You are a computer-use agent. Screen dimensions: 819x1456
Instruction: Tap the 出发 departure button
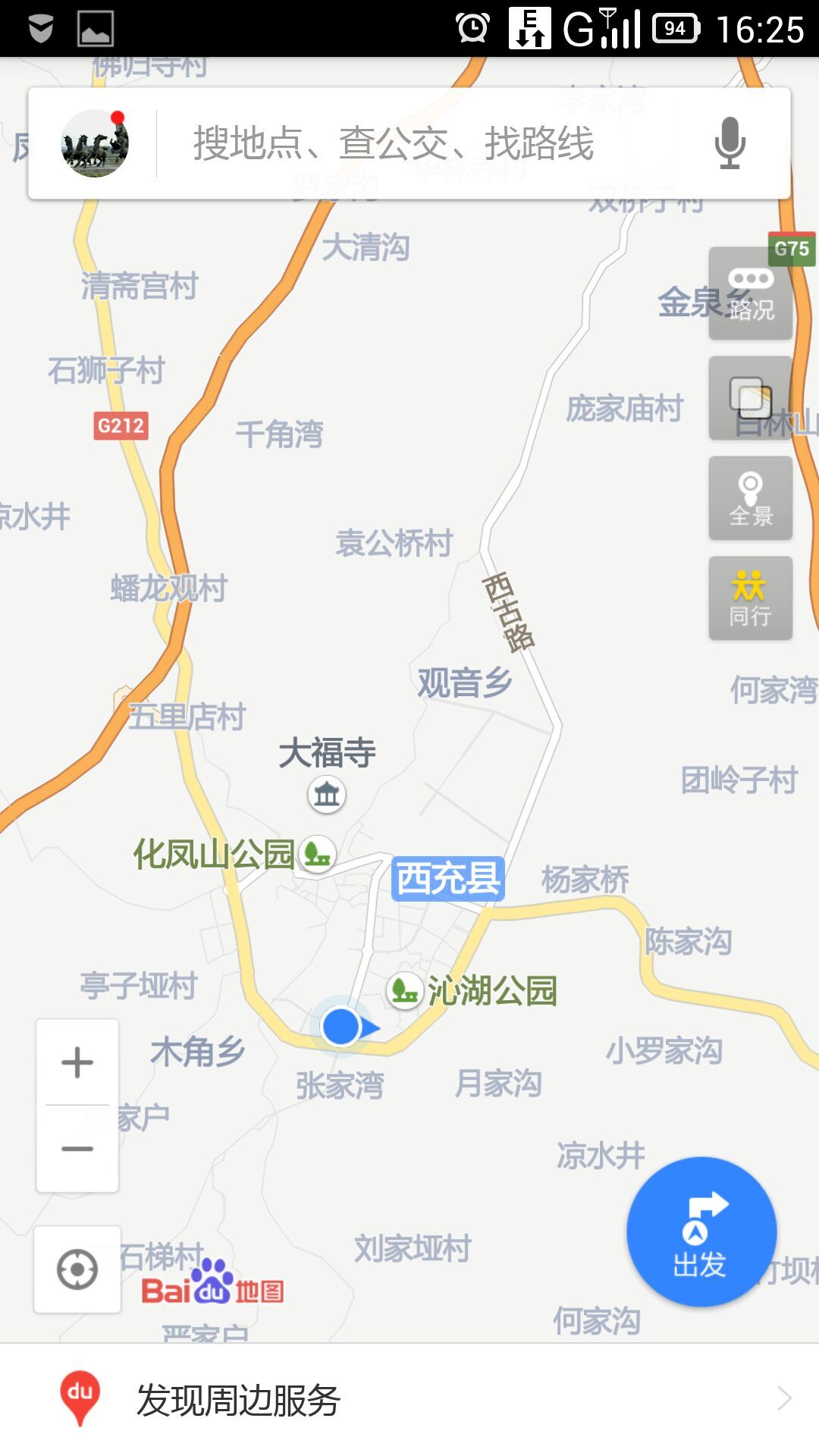coord(701,1232)
